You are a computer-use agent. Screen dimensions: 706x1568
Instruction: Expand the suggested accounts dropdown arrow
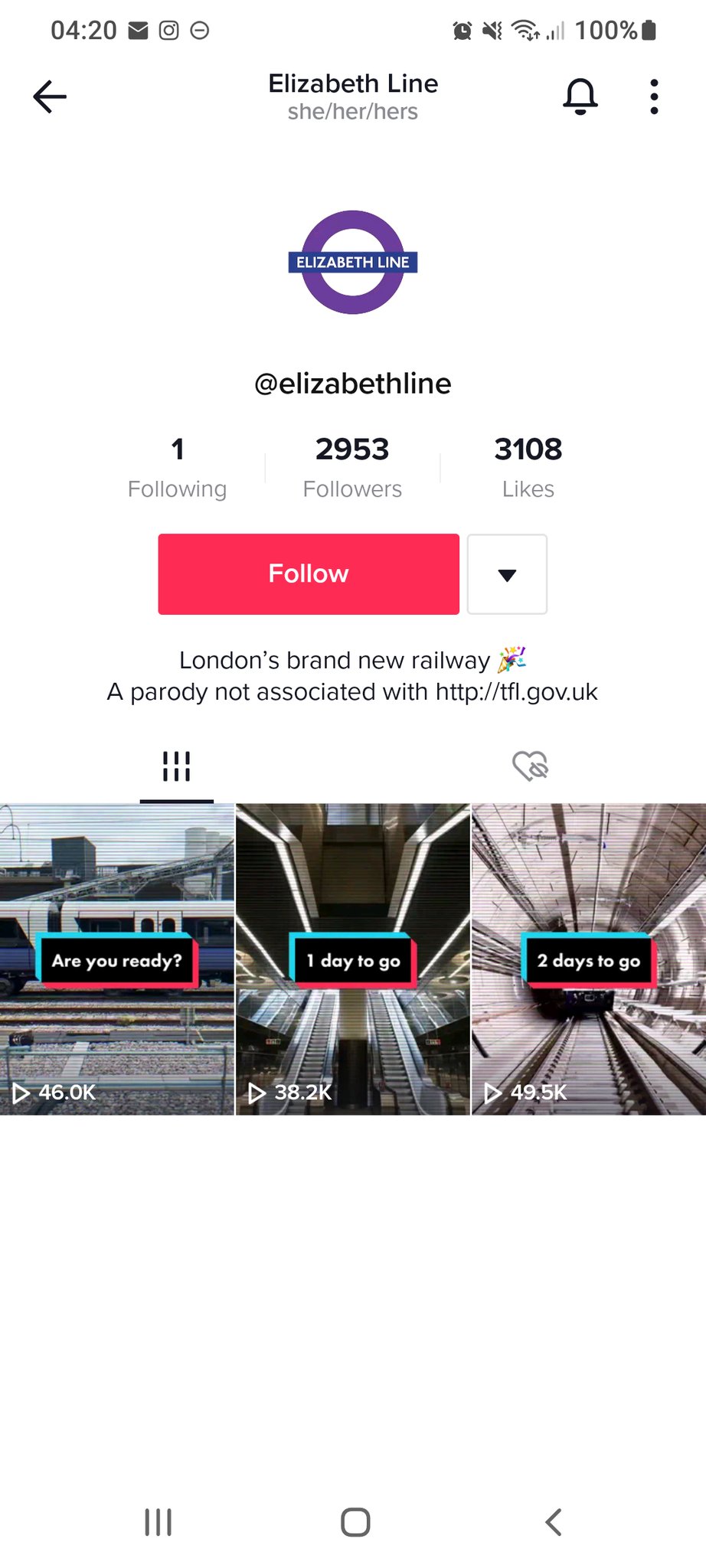point(507,574)
